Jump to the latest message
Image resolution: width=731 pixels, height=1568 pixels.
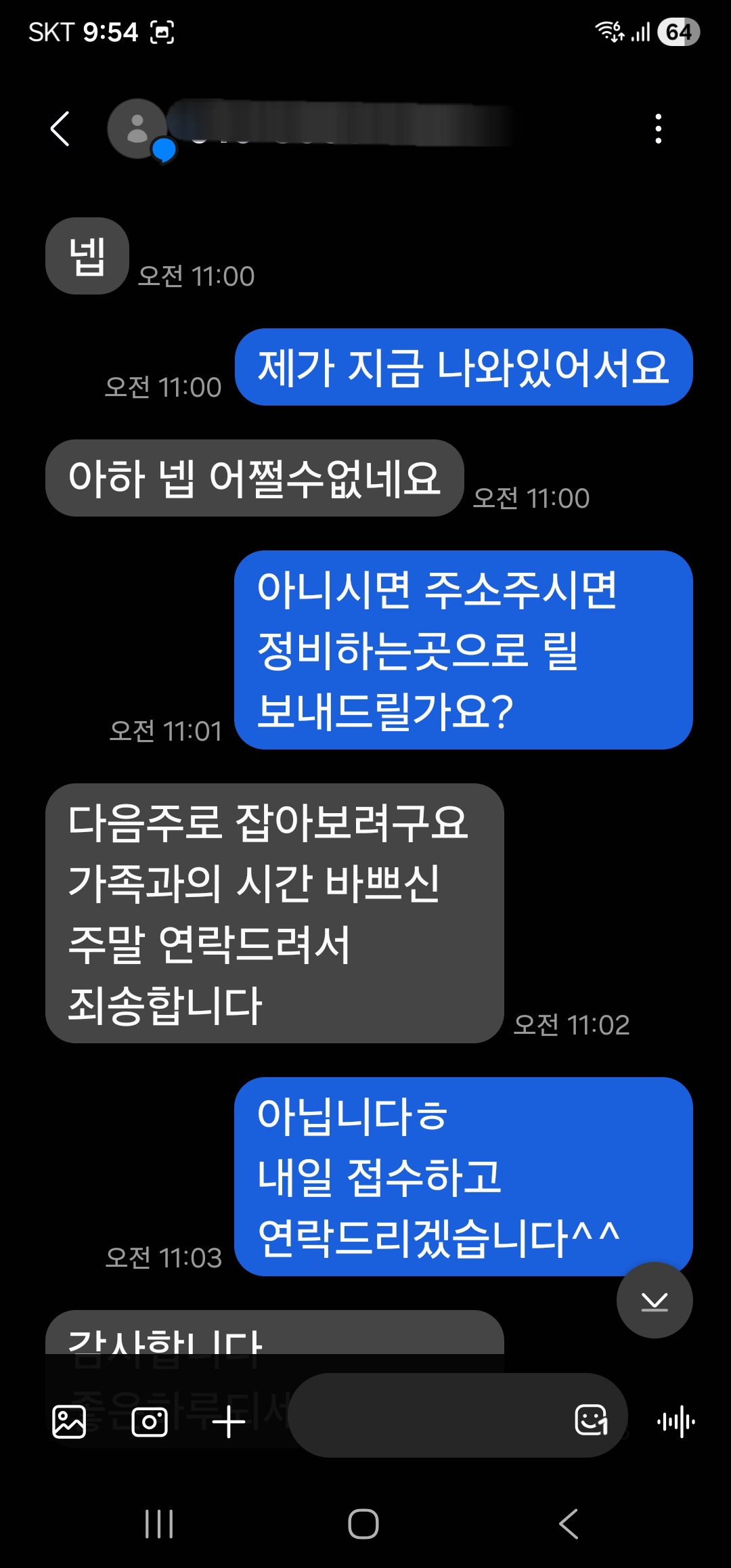(x=654, y=1300)
